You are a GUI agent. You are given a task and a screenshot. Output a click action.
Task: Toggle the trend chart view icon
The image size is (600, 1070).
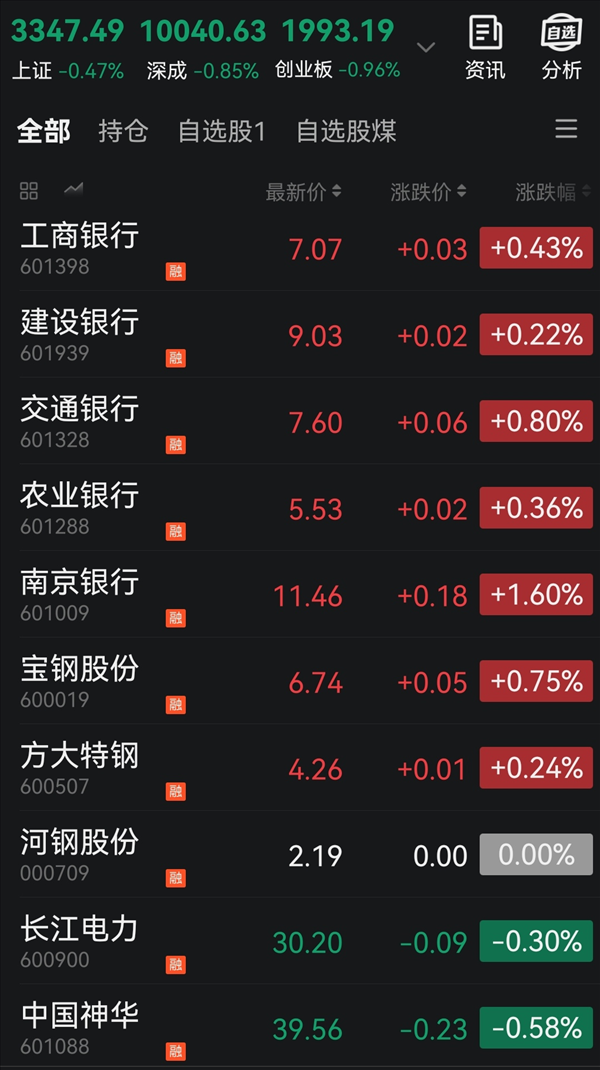pos(74,189)
